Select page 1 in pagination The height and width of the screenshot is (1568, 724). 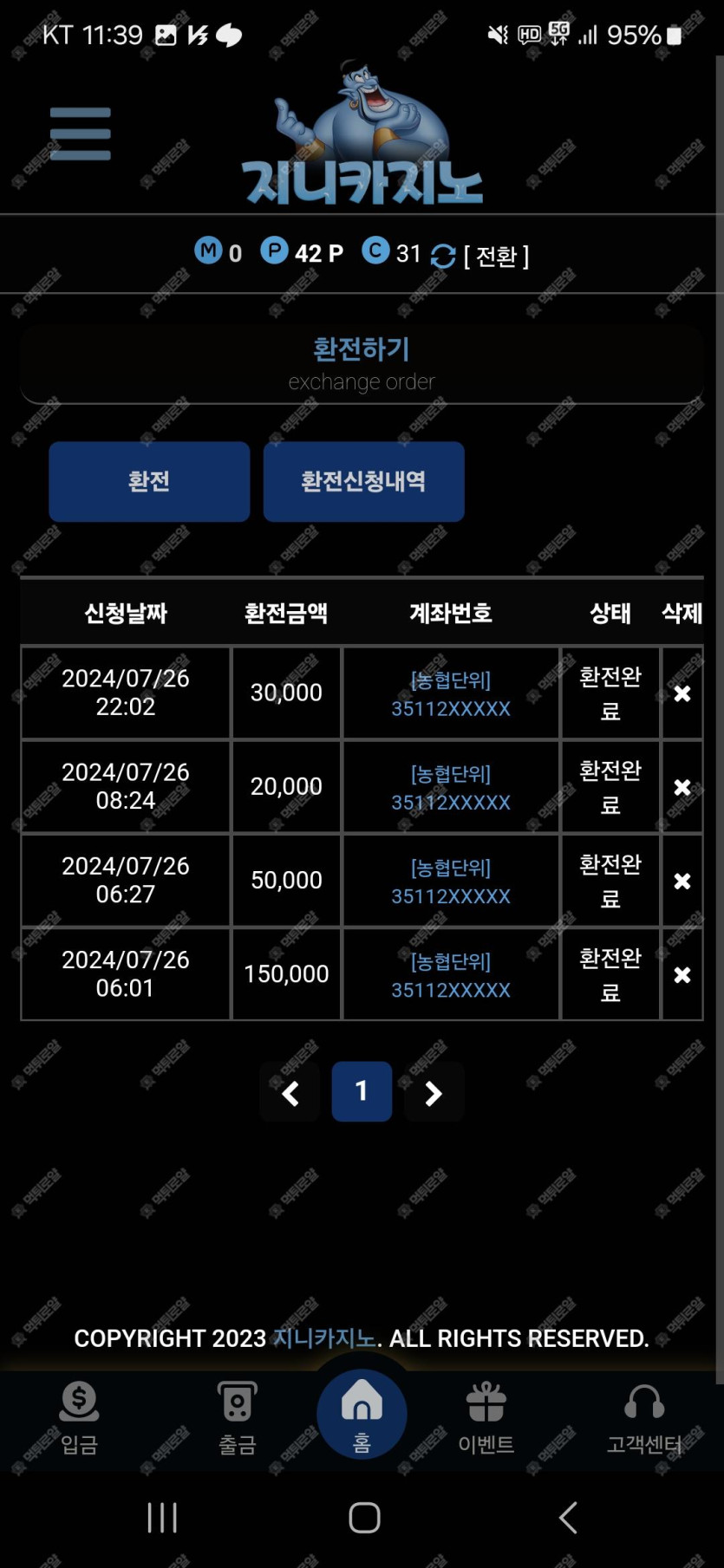(362, 1091)
